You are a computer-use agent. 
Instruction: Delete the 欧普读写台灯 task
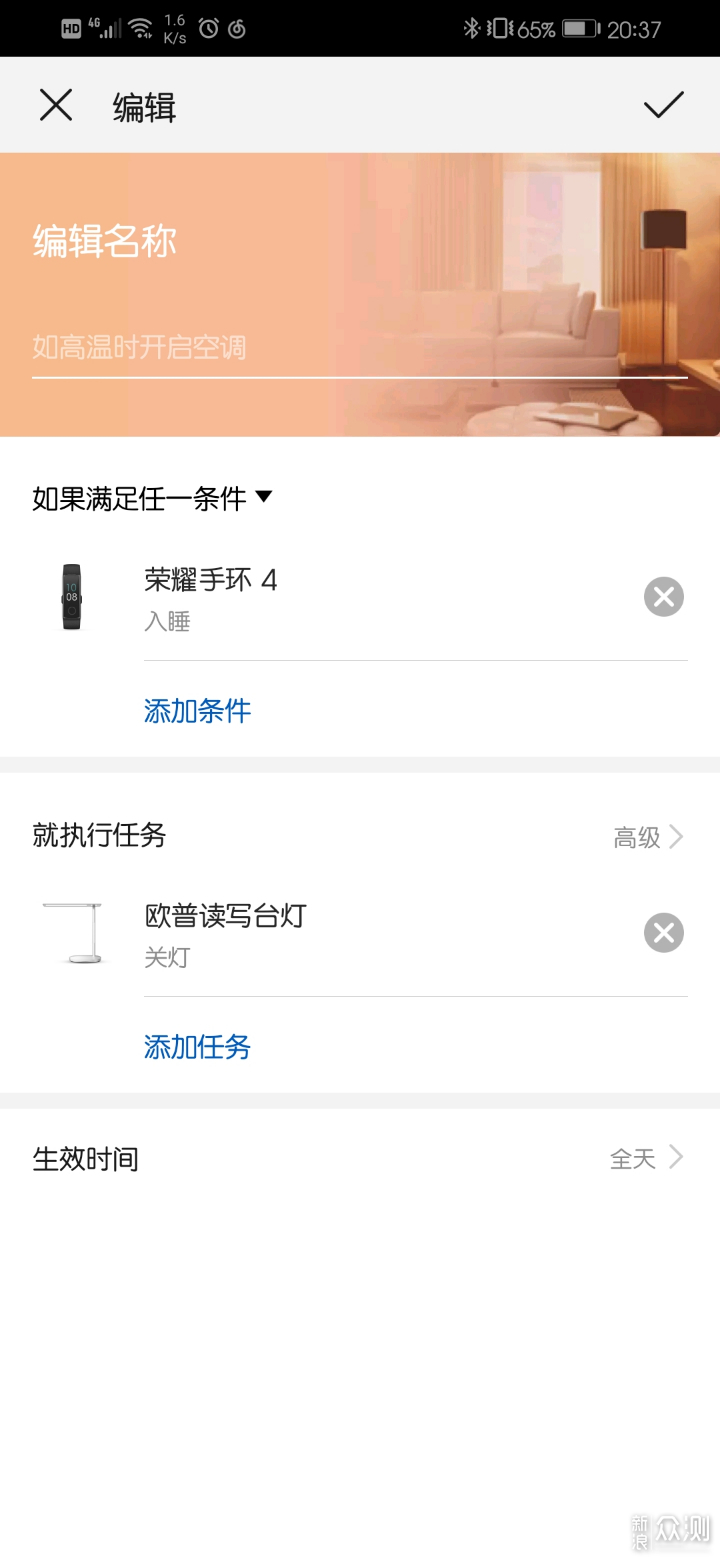pos(663,933)
